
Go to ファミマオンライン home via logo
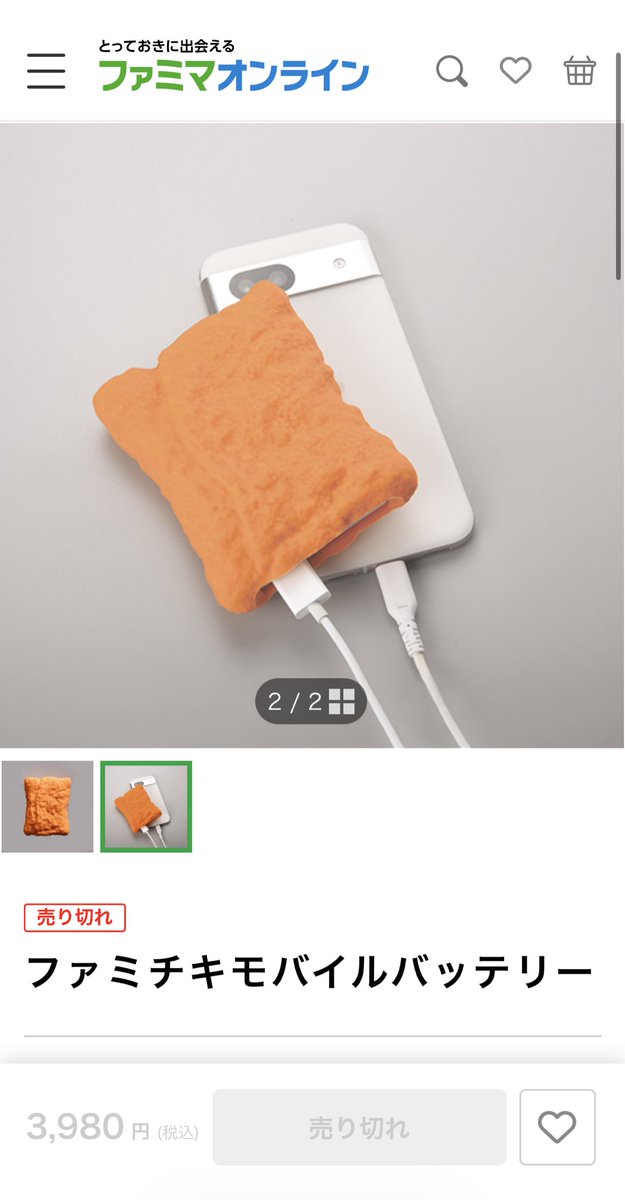[x=234, y=68]
